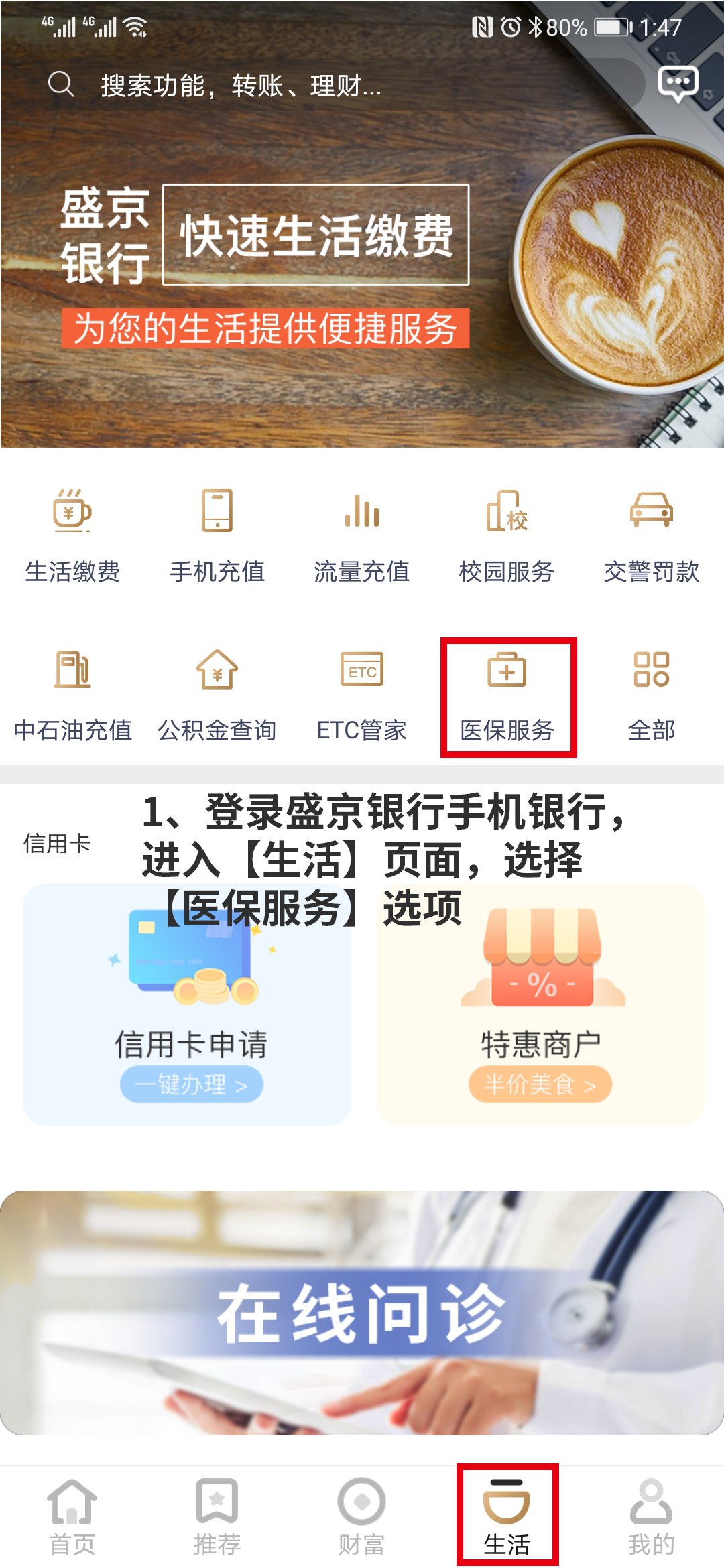The width and height of the screenshot is (724, 1568).
Task: Open the message chat icon
Action: pyautogui.click(x=678, y=84)
